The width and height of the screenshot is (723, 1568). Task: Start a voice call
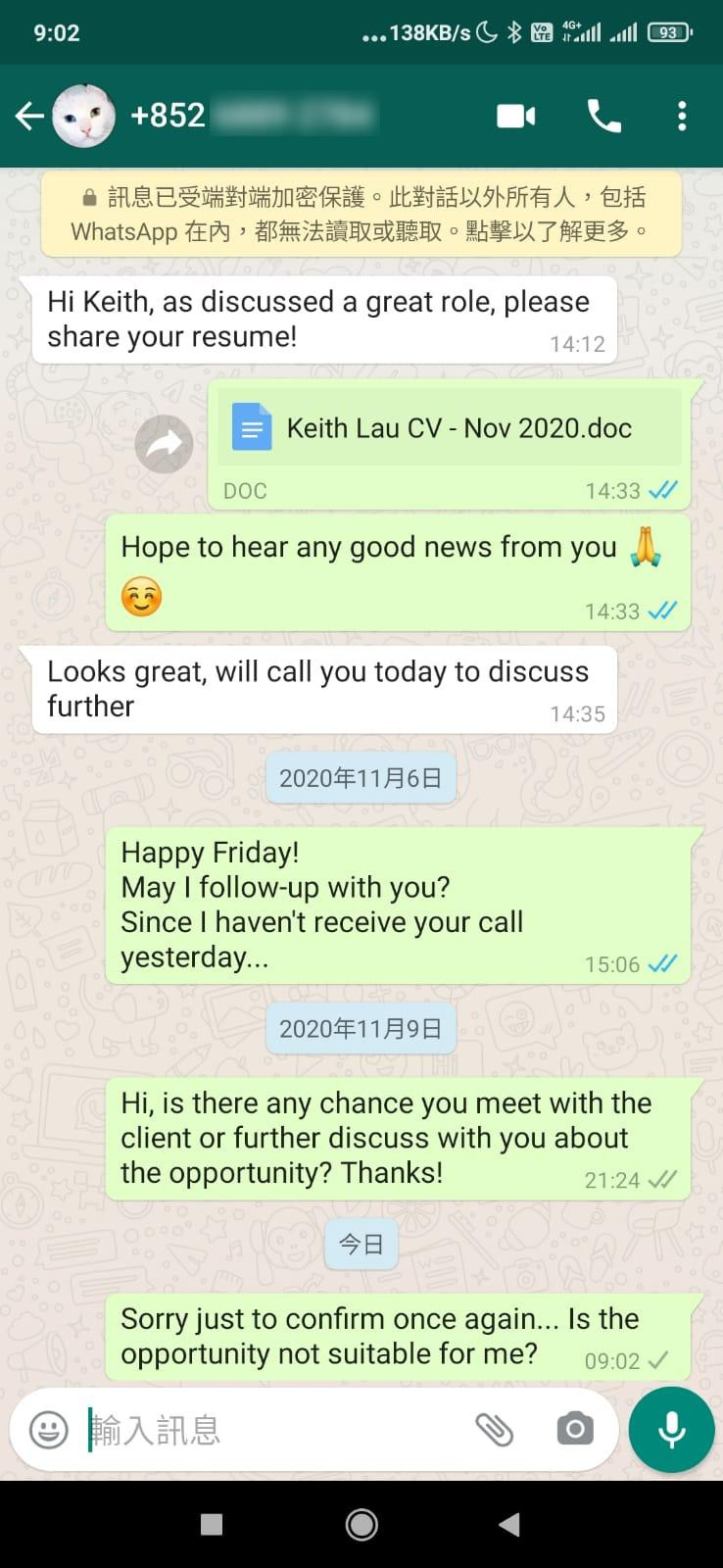[603, 117]
